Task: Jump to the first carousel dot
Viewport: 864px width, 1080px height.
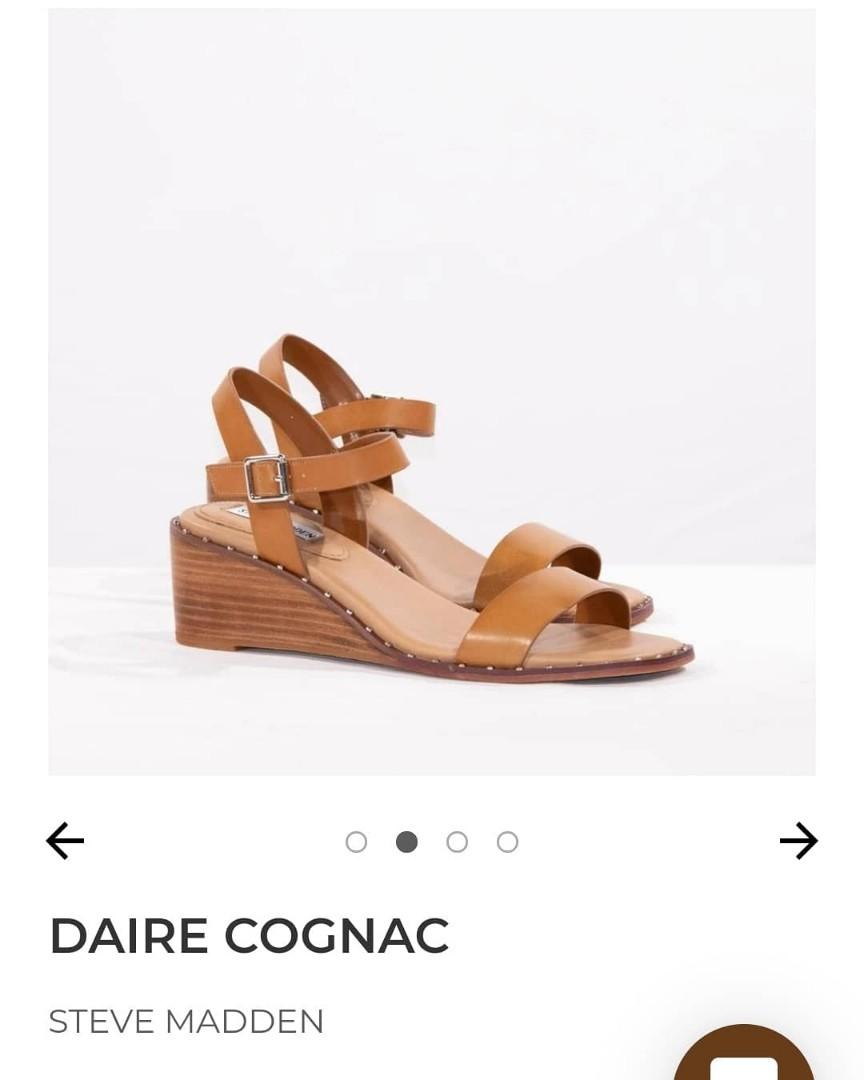Action: point(356,842)
